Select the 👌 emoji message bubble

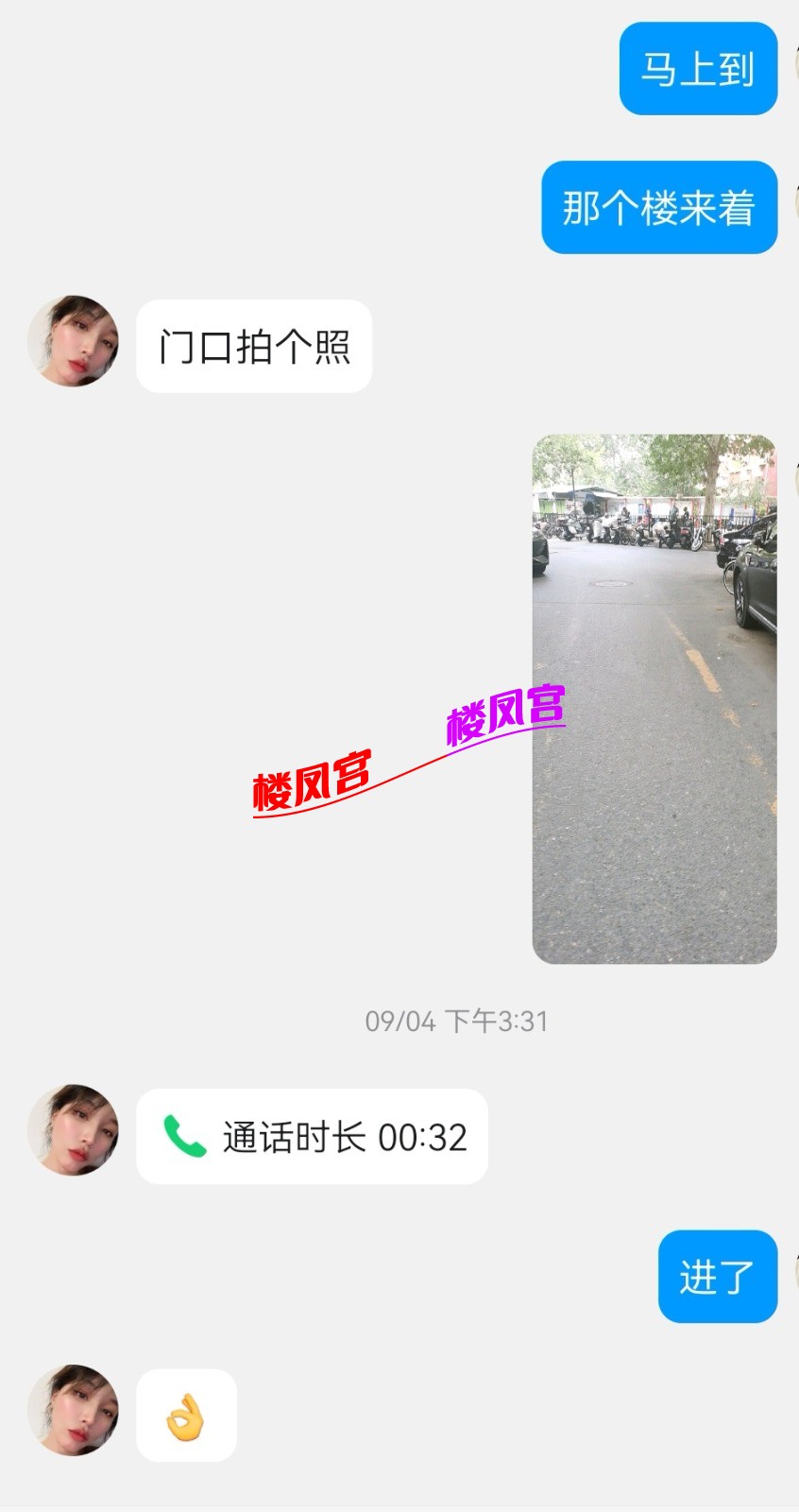pos(186,1413)
